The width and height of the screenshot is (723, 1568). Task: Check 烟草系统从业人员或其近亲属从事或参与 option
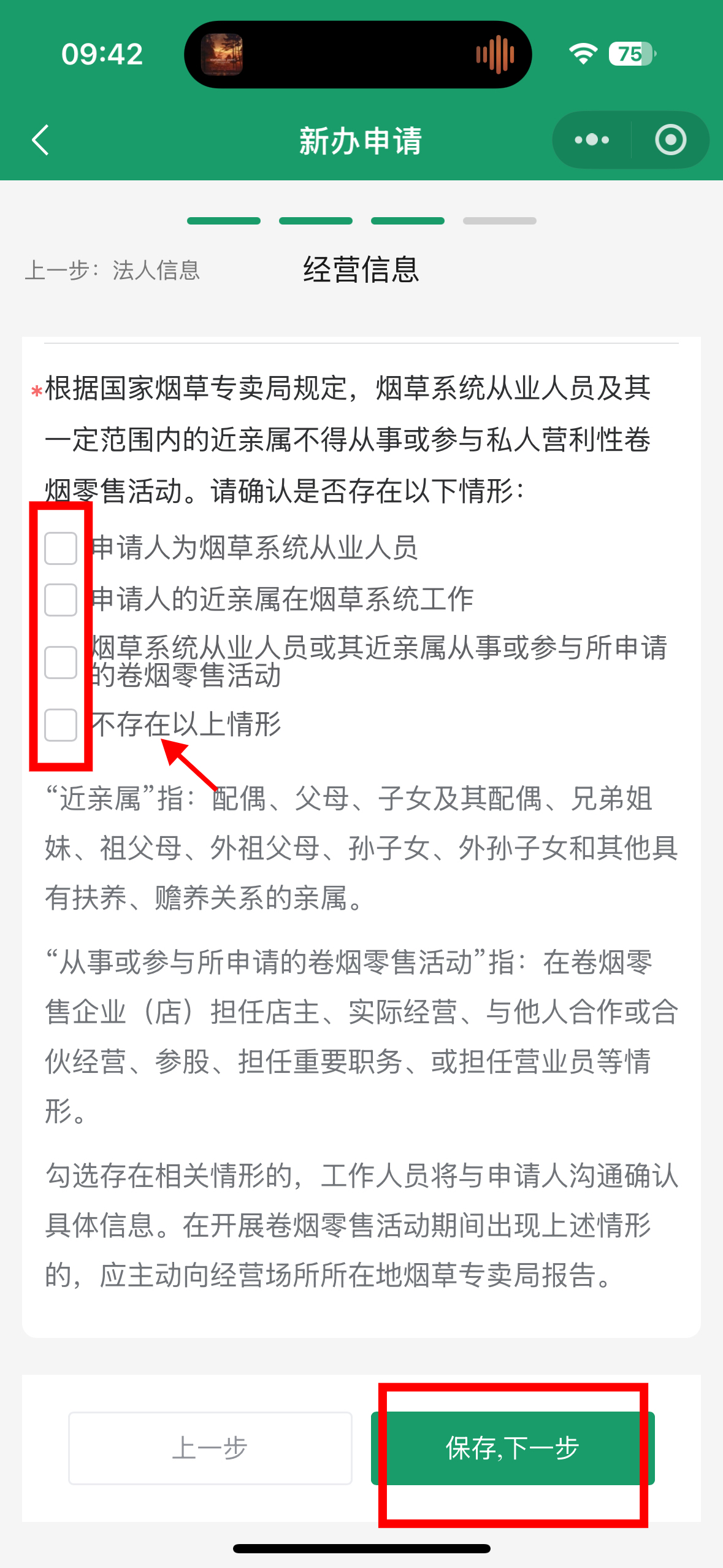pos(61,662)
